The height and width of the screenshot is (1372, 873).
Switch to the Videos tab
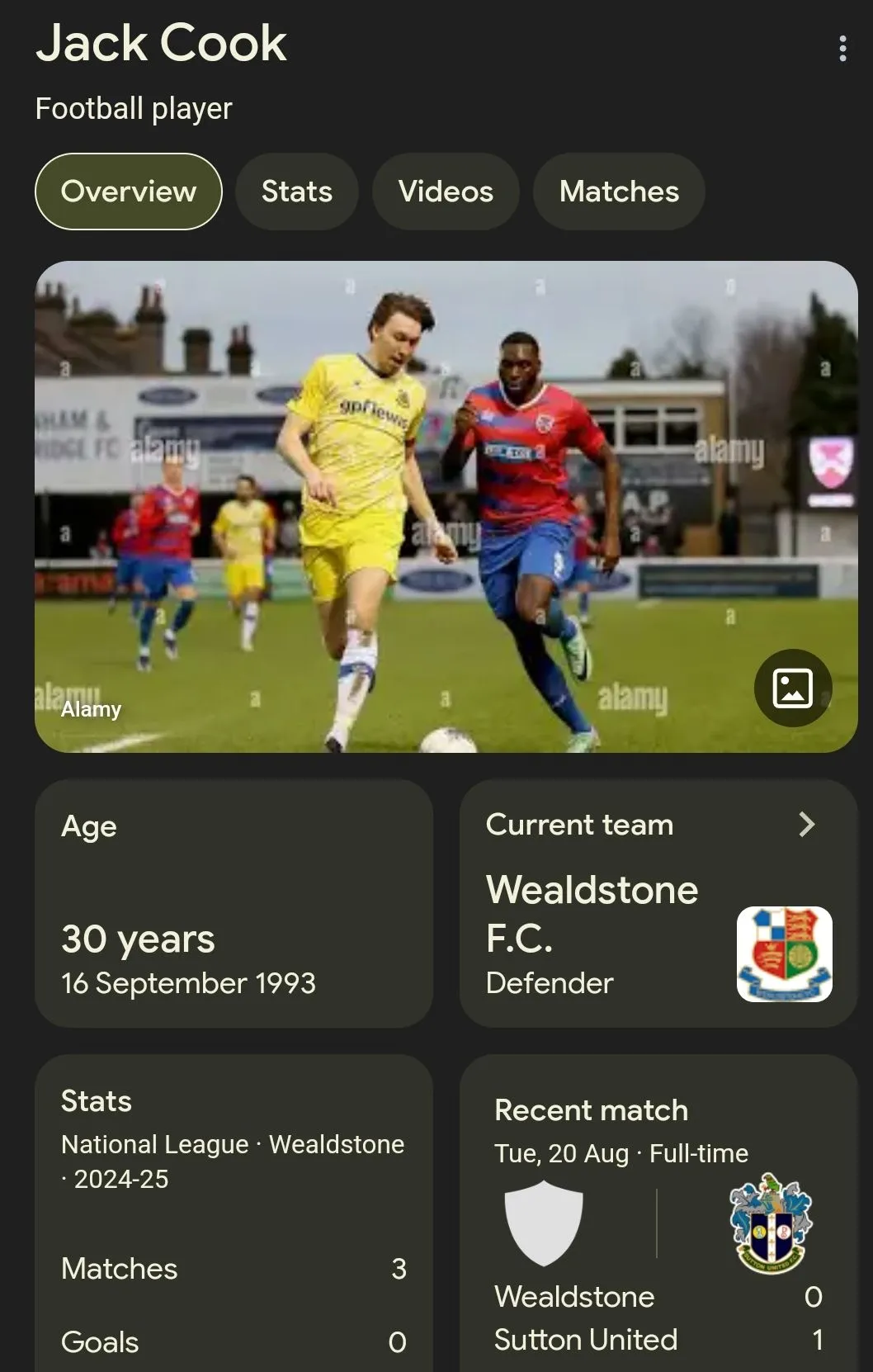click(446, 192)
